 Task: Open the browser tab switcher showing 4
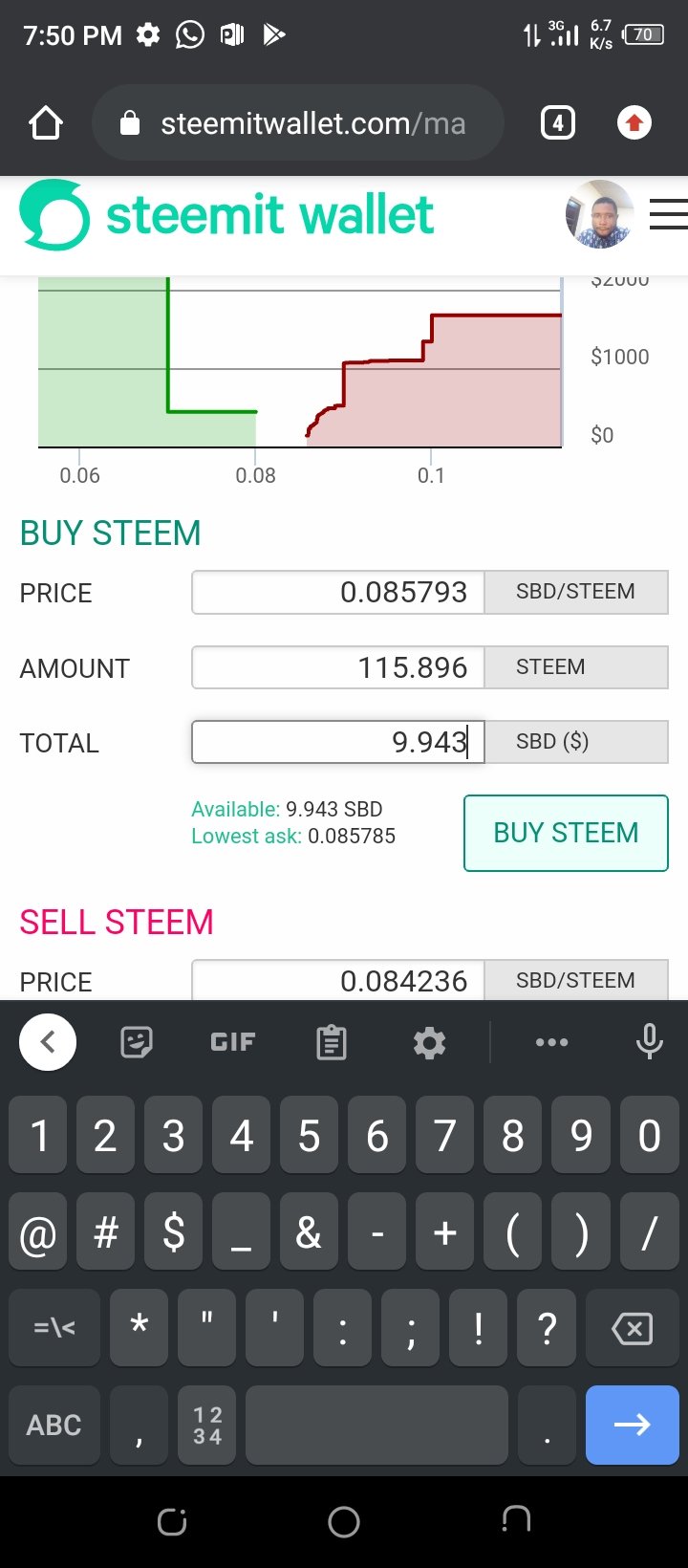pyautogui.click(x=558, y=123)
